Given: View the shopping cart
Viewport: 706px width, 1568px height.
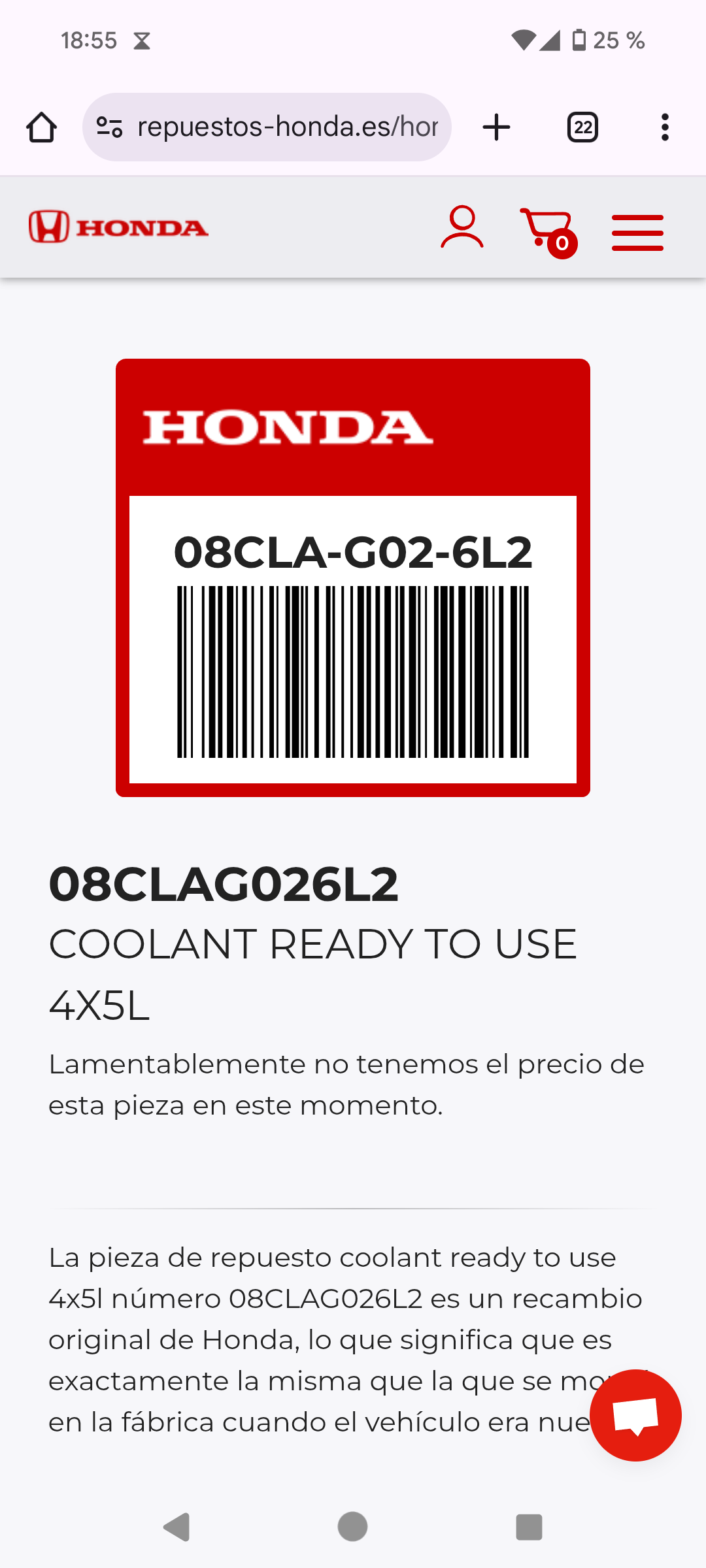Looking at the screenshot, I should tap(548, 232).
